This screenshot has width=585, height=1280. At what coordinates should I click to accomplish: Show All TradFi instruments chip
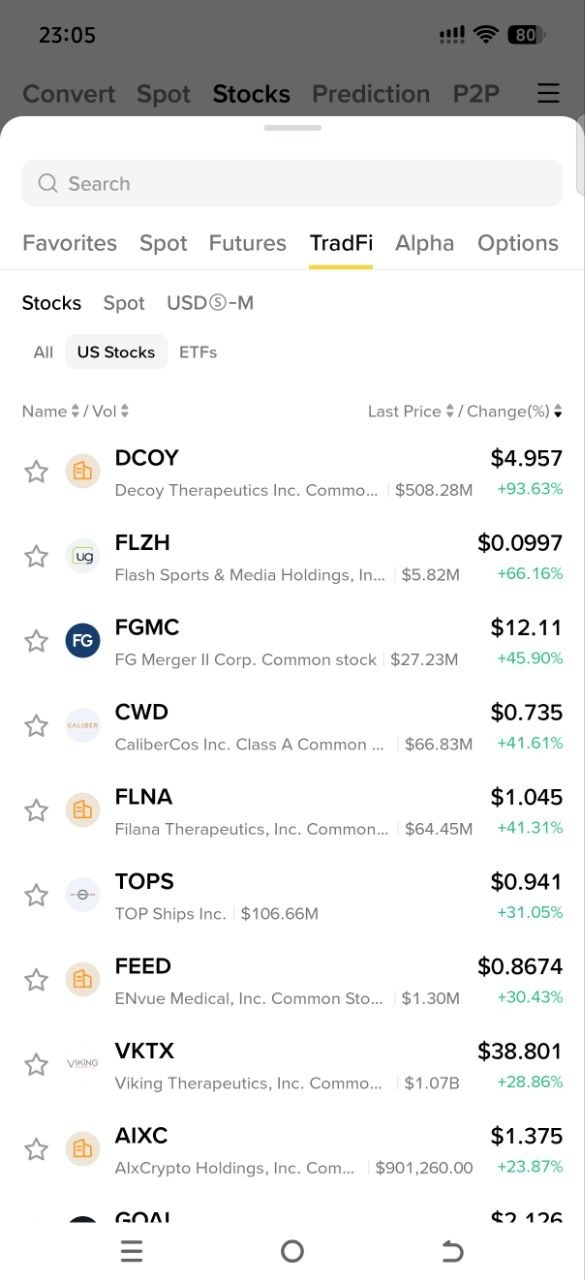tap(43, 352)
